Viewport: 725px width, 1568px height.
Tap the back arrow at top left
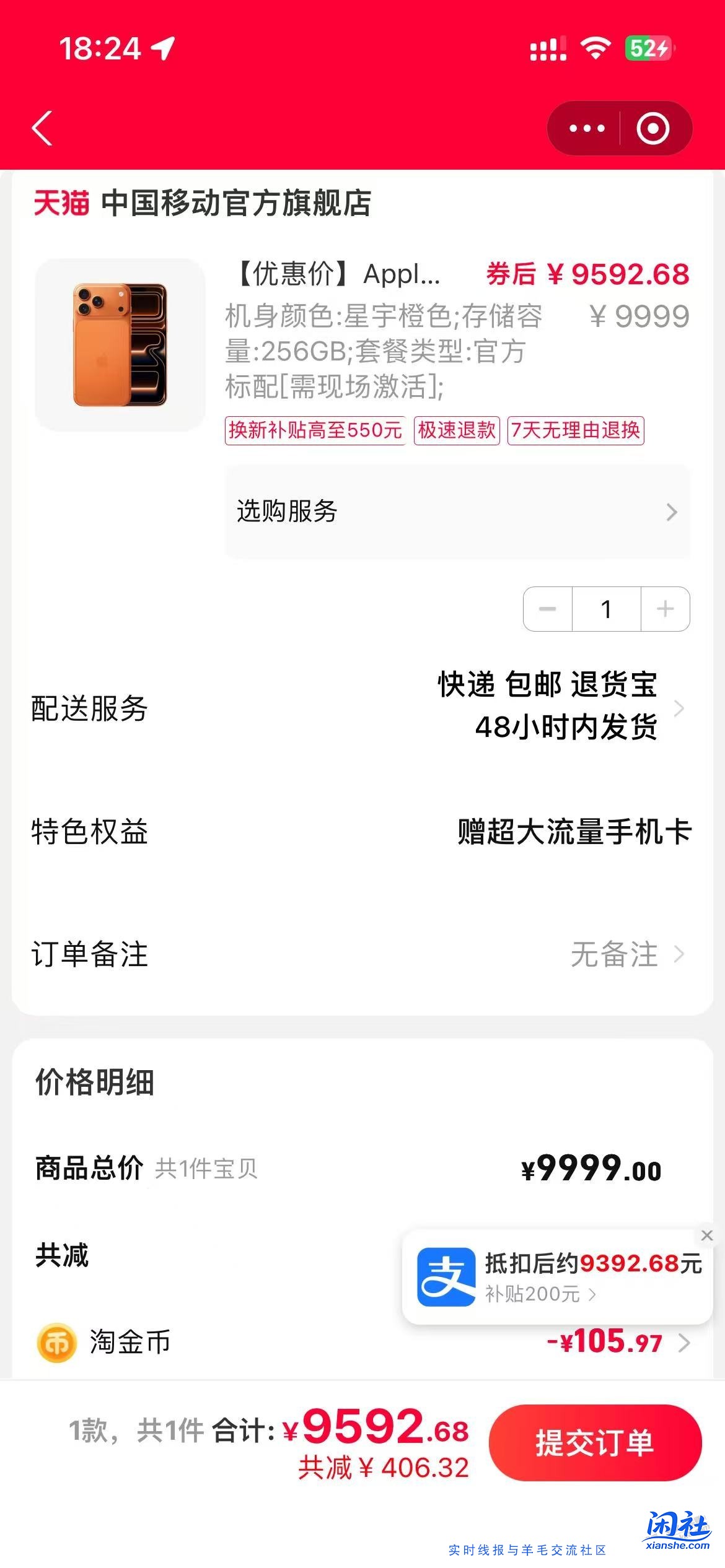(41, 127)
